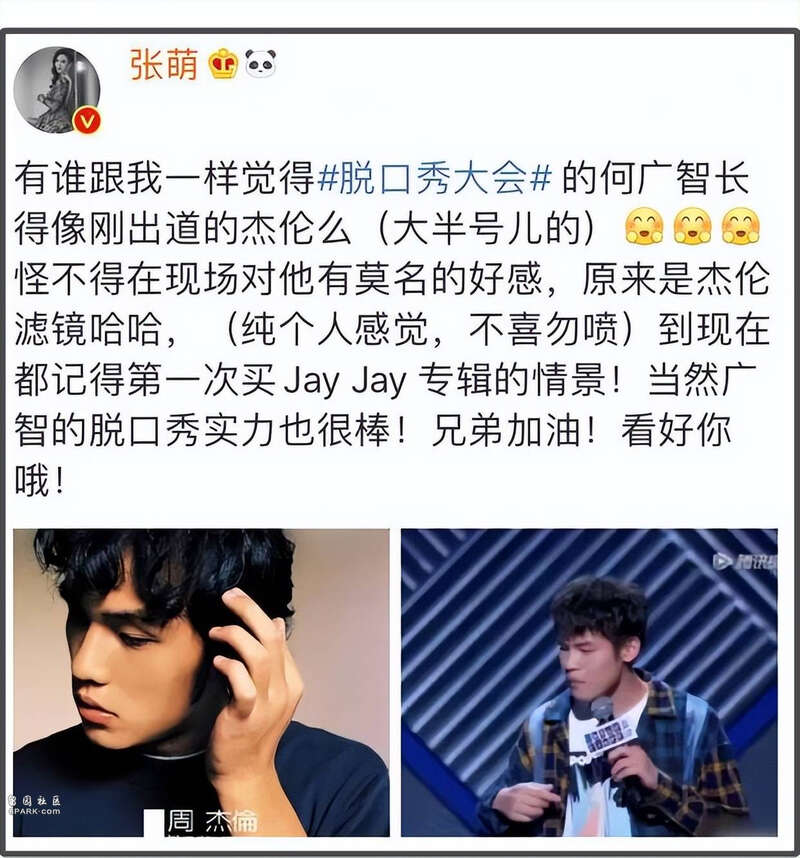This screenshot has width=800, height=858.
Task: View the 周杰倫 album cover photo
Action: pyautogui.click(x=201, y=682)
